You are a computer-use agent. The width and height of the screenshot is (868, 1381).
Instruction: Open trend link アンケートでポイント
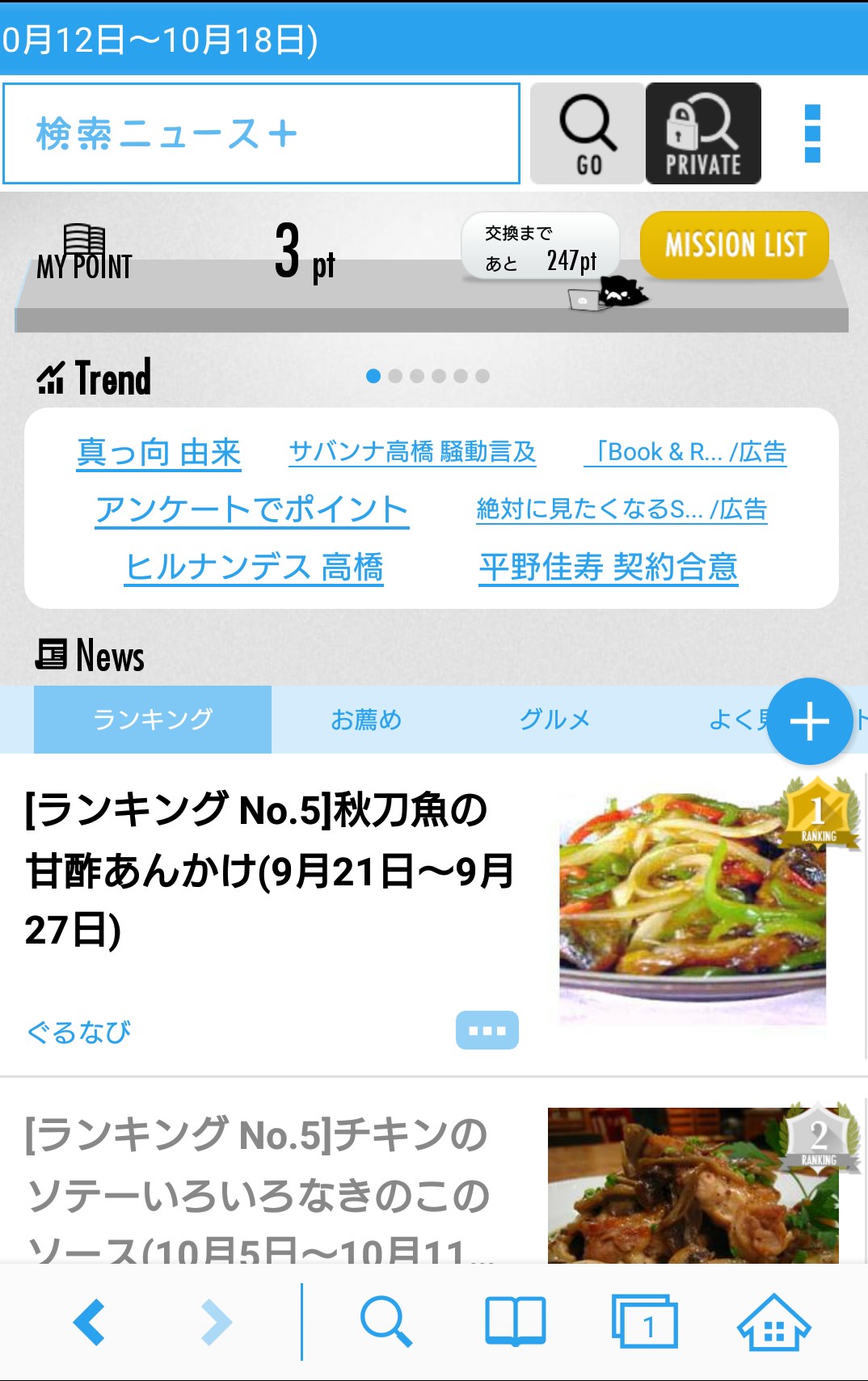click(x=252, y=509)
